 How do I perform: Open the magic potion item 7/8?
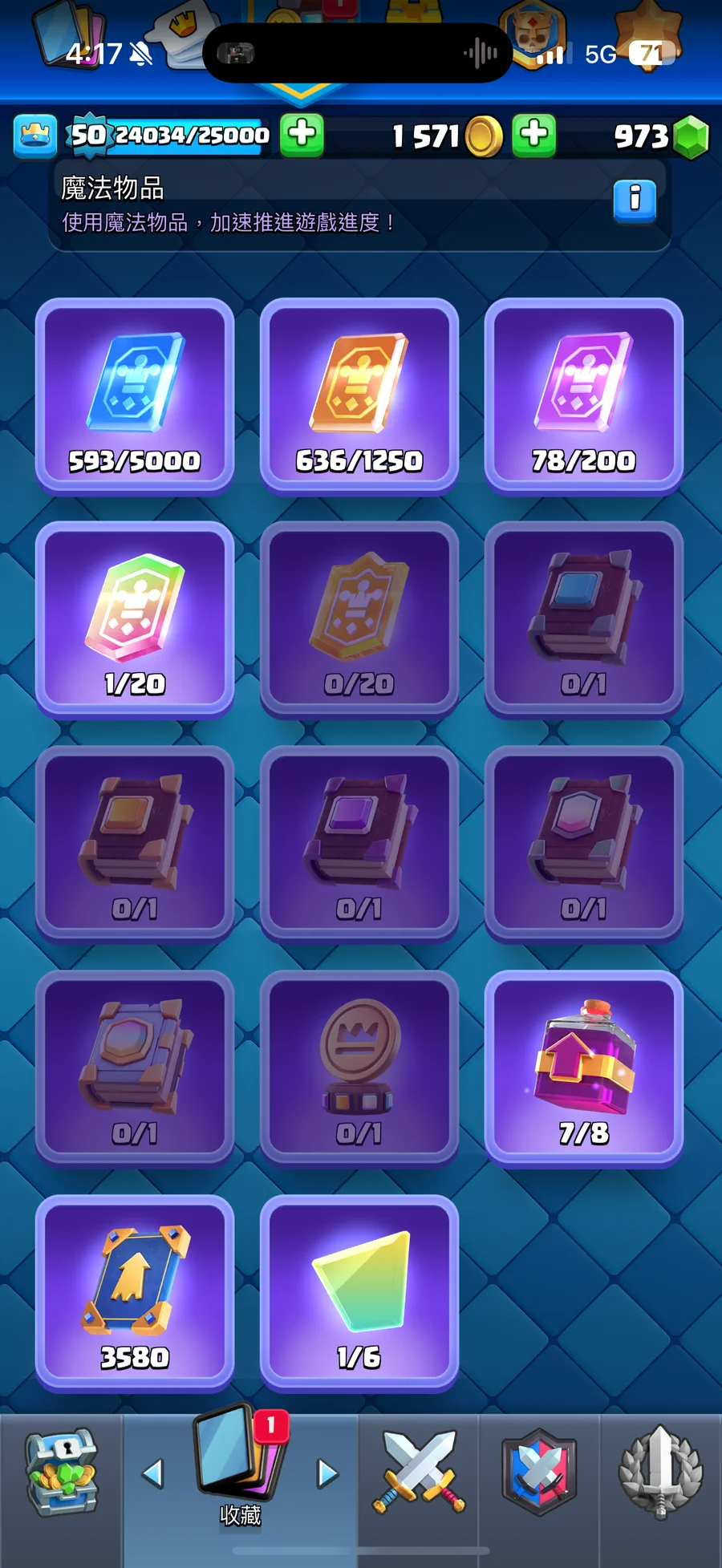click(584, 1068)
